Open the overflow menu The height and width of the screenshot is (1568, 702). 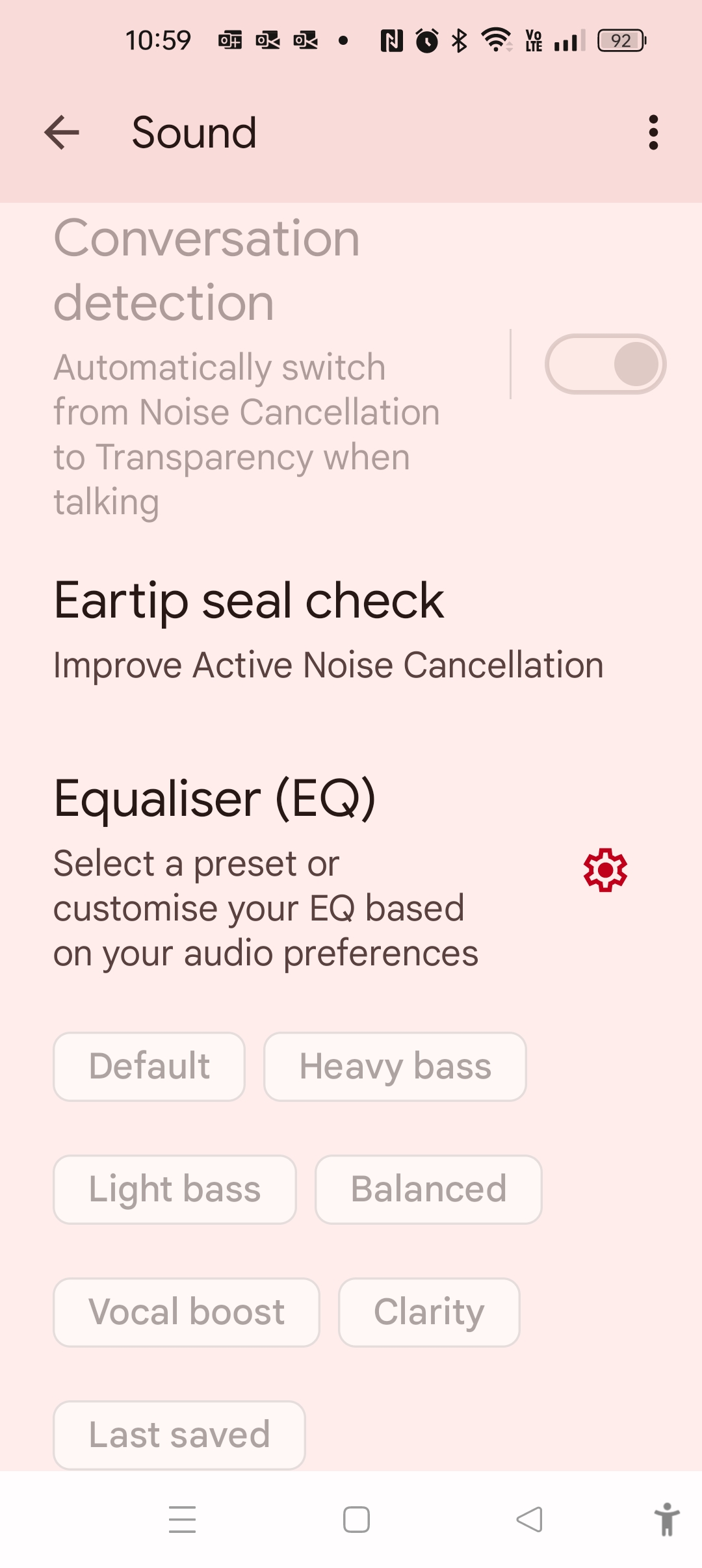click(653, 133)
